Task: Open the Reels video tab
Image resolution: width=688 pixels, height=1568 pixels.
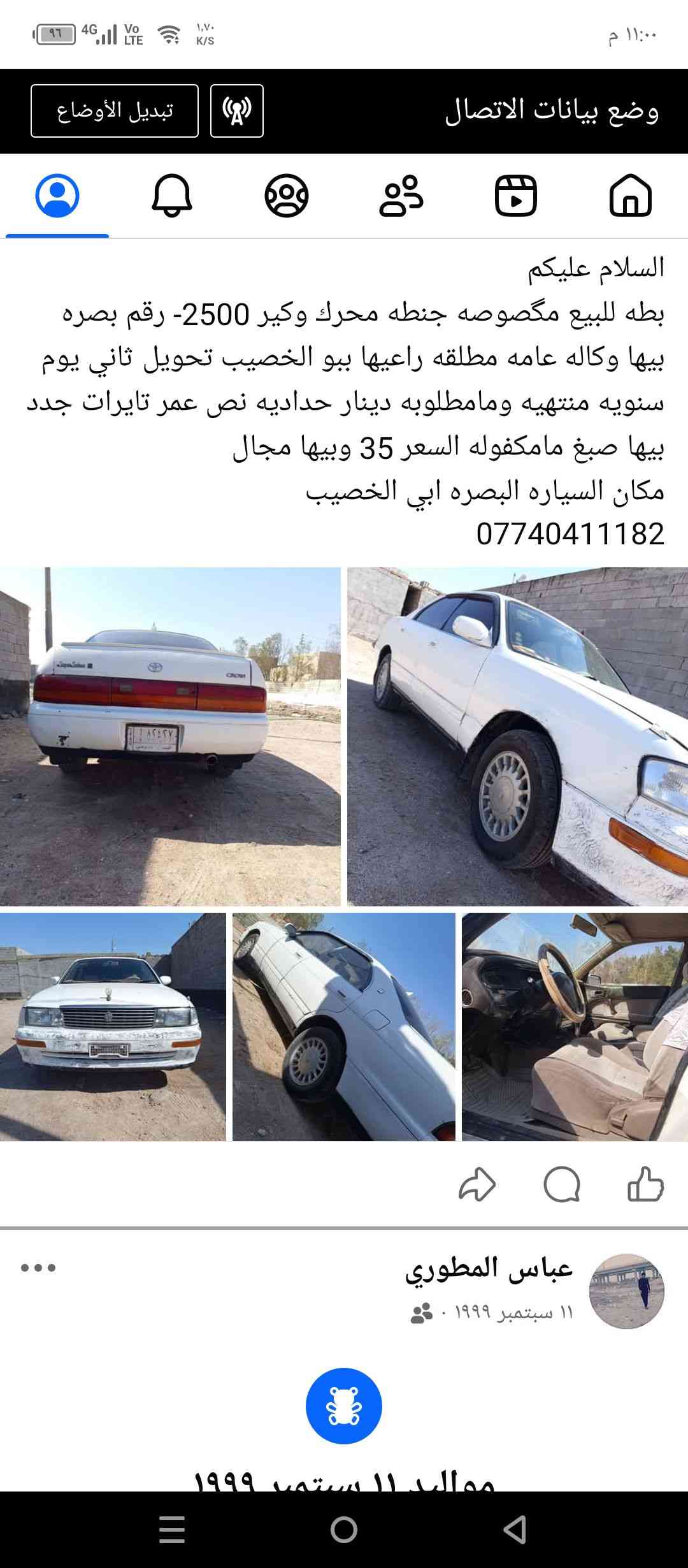Action: [516, 195]
